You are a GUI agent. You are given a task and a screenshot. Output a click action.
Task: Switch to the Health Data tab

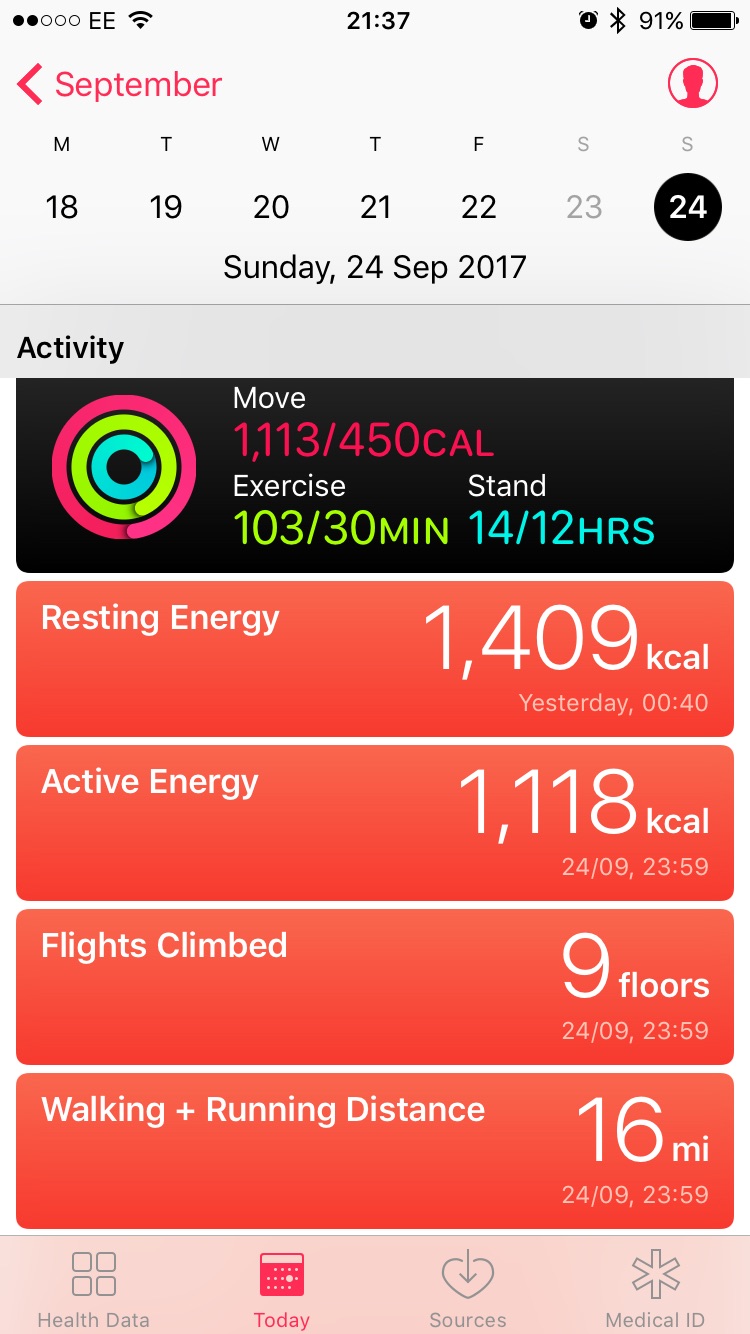coord(94,1290)
